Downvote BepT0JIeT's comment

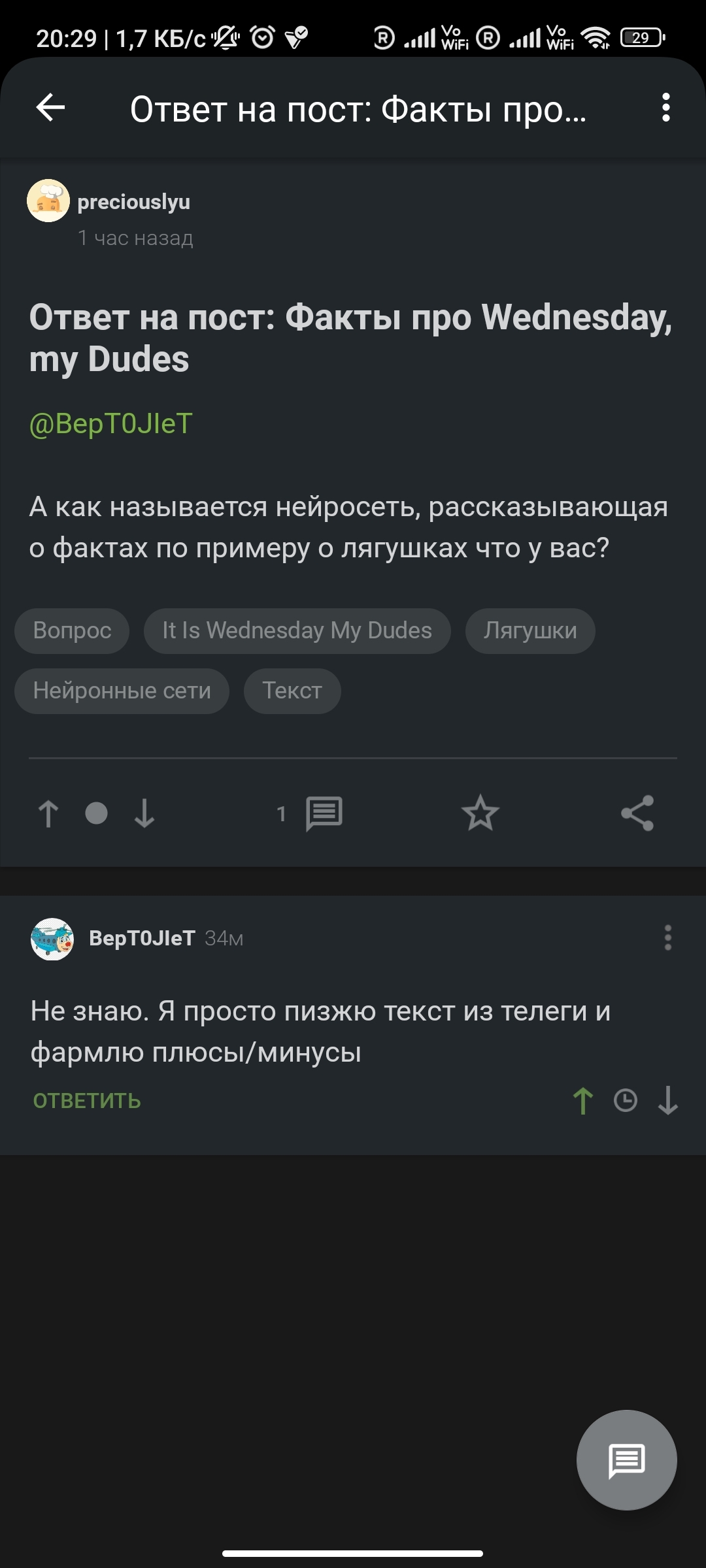pos(667,1101)
